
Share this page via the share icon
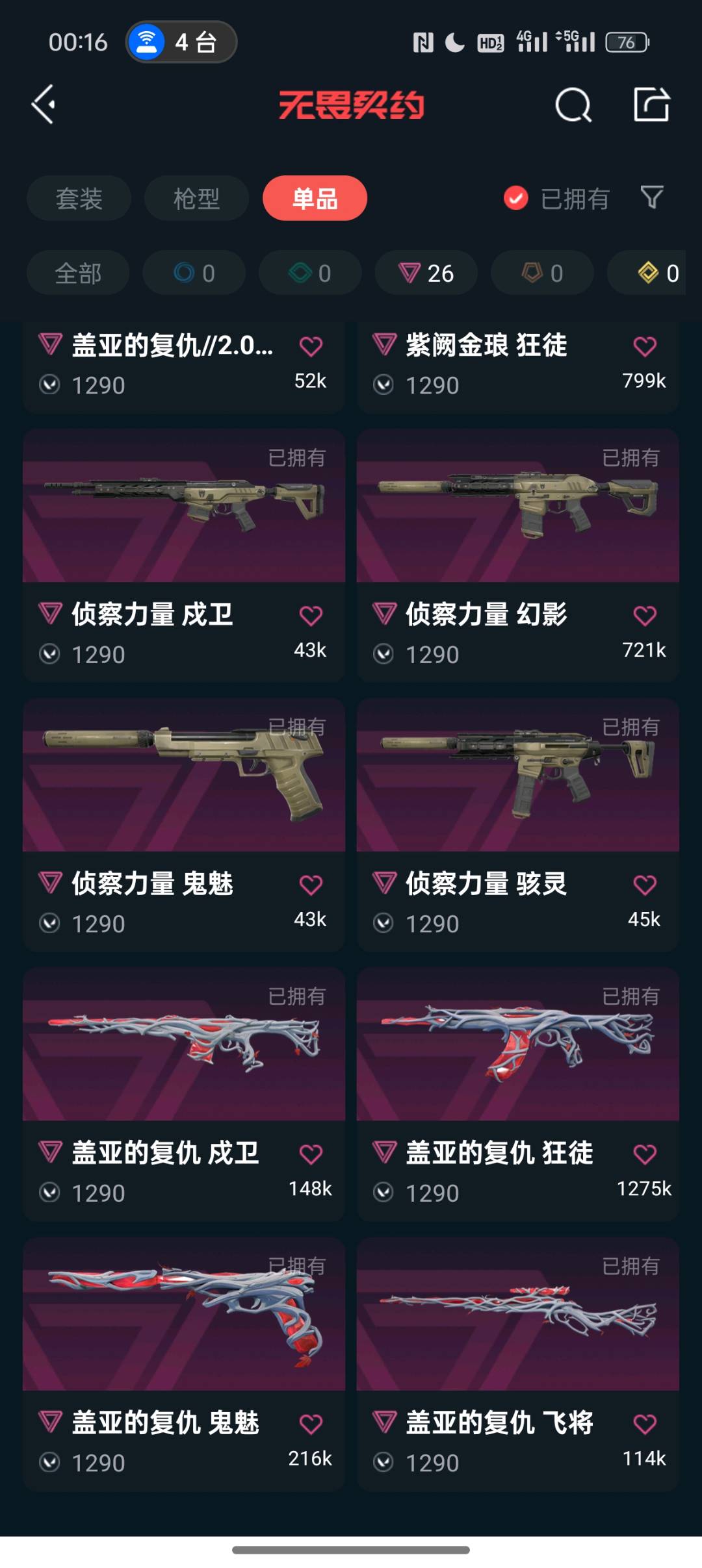651,105
